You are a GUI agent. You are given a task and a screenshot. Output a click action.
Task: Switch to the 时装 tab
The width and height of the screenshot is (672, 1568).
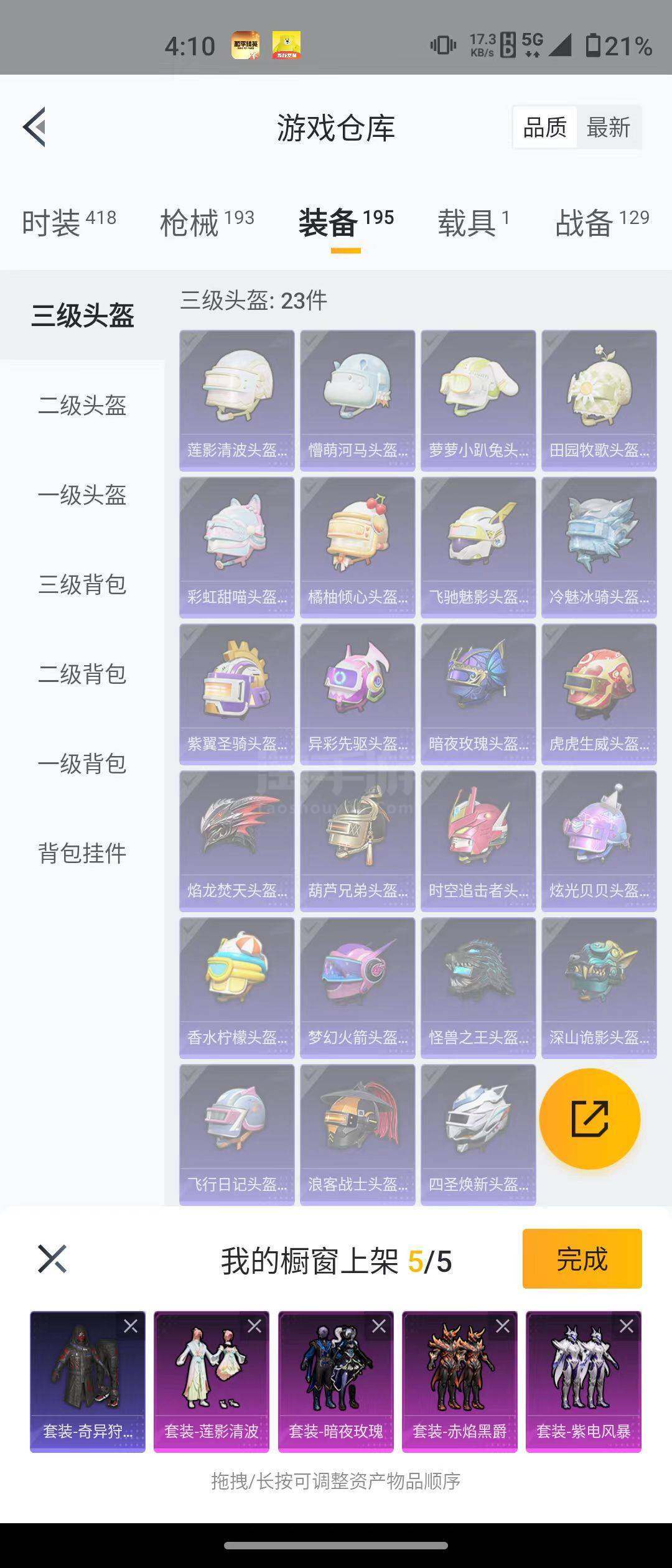68,223
